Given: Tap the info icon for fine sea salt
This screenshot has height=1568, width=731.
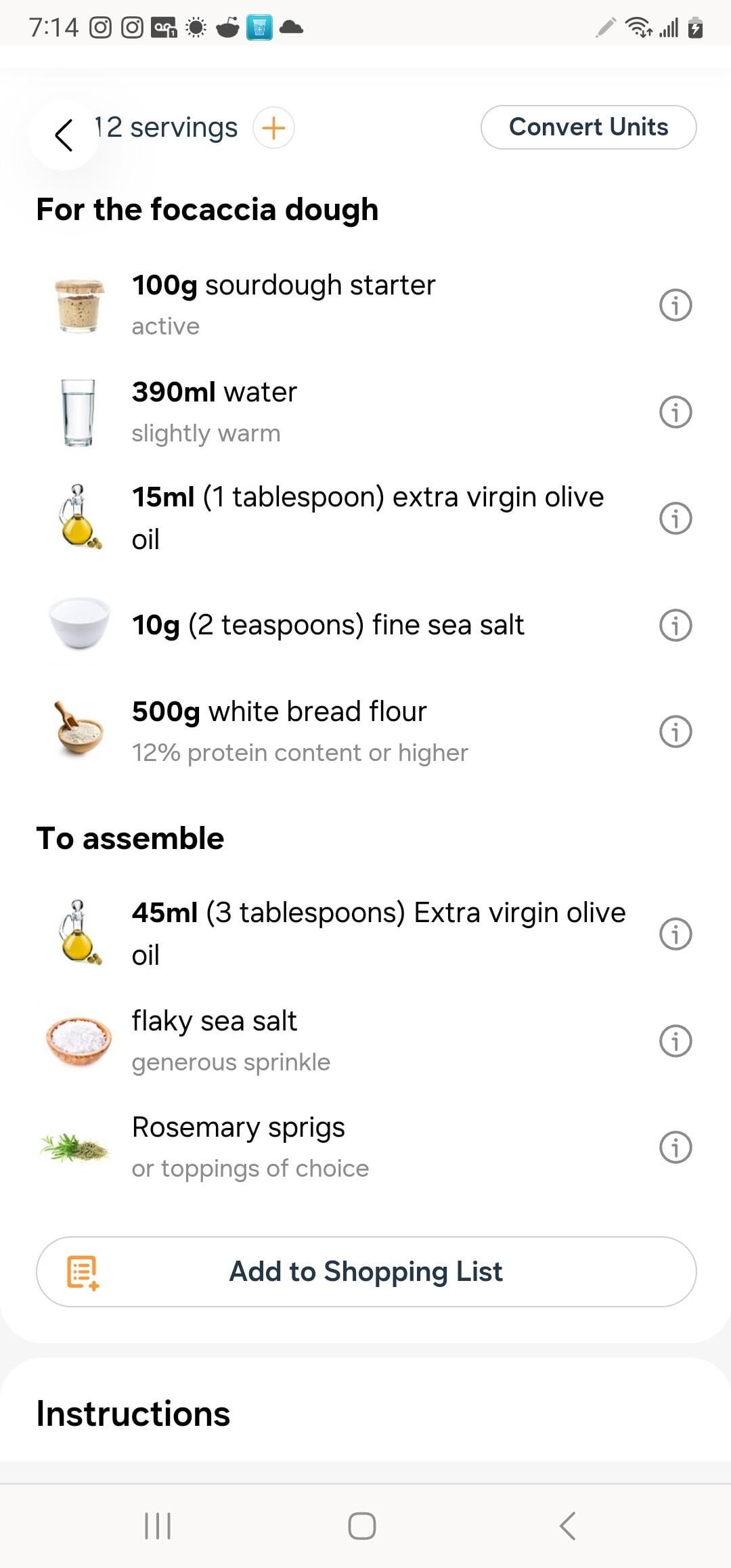Looking at the screenshot, I should (675, 625).
